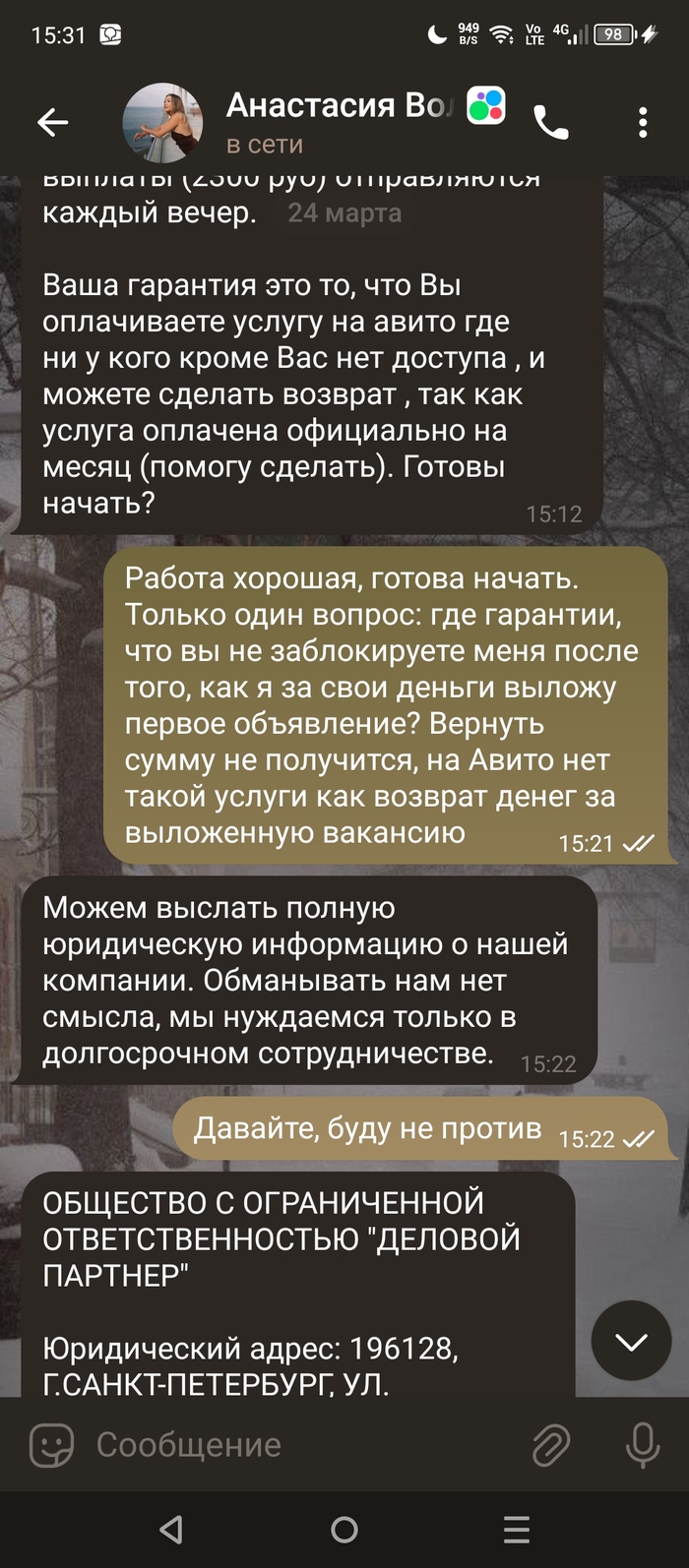
Task: Open contact info via Анастасия's name
Action: click(335, 105)
